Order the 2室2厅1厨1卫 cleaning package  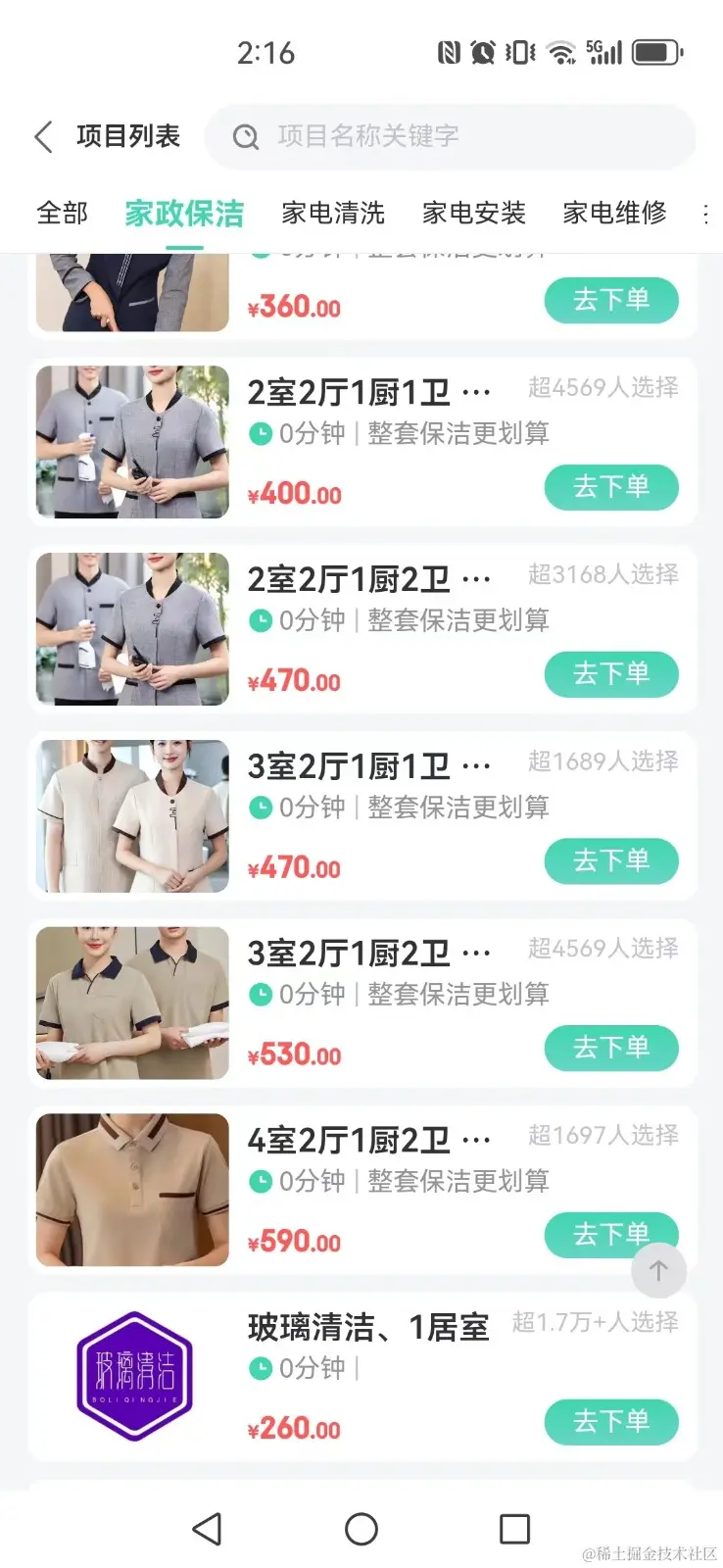(x=610, y=487)
